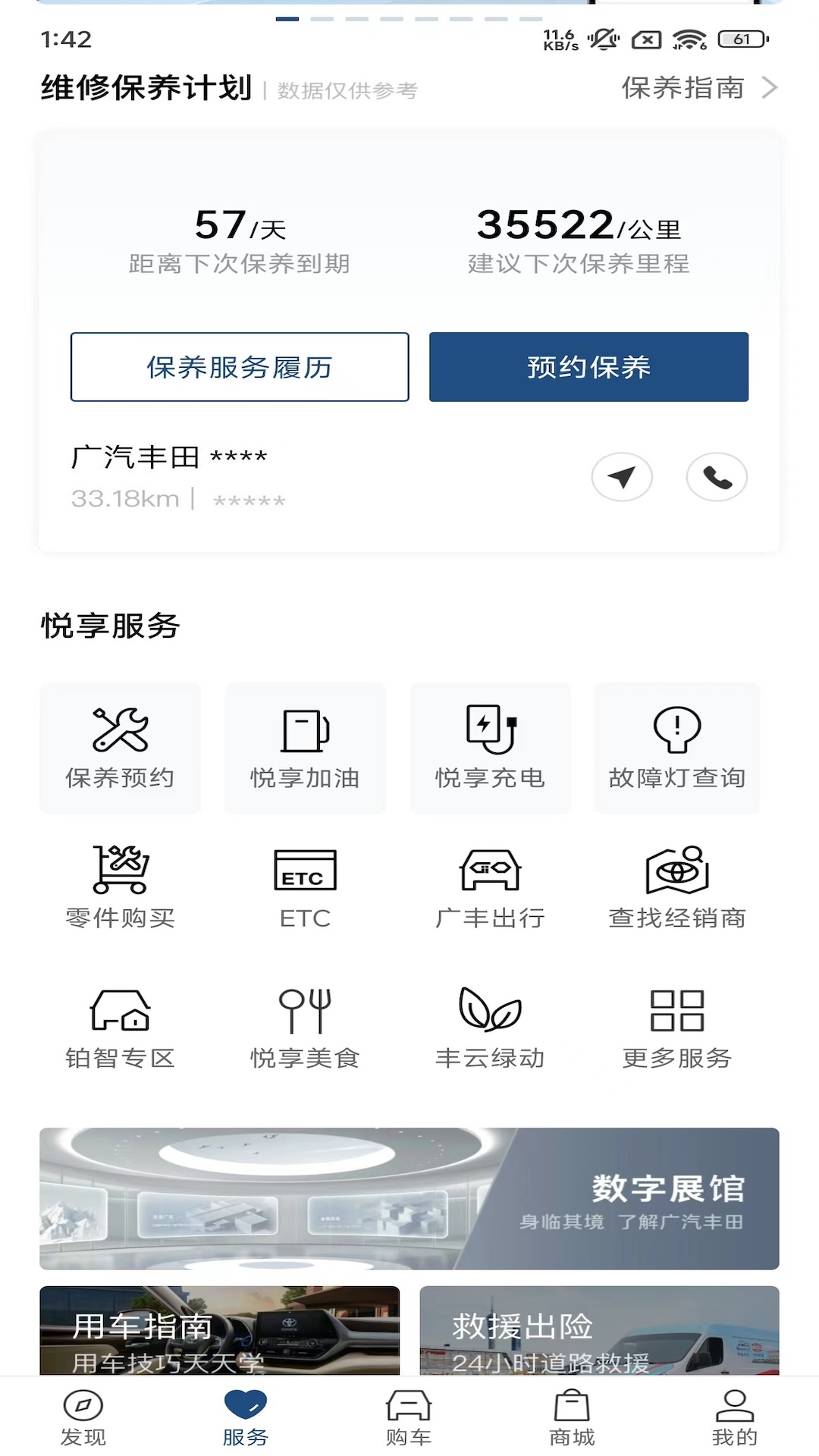
Task: Check 故障灯查询 warning light lookup
Action: (676, 748)
